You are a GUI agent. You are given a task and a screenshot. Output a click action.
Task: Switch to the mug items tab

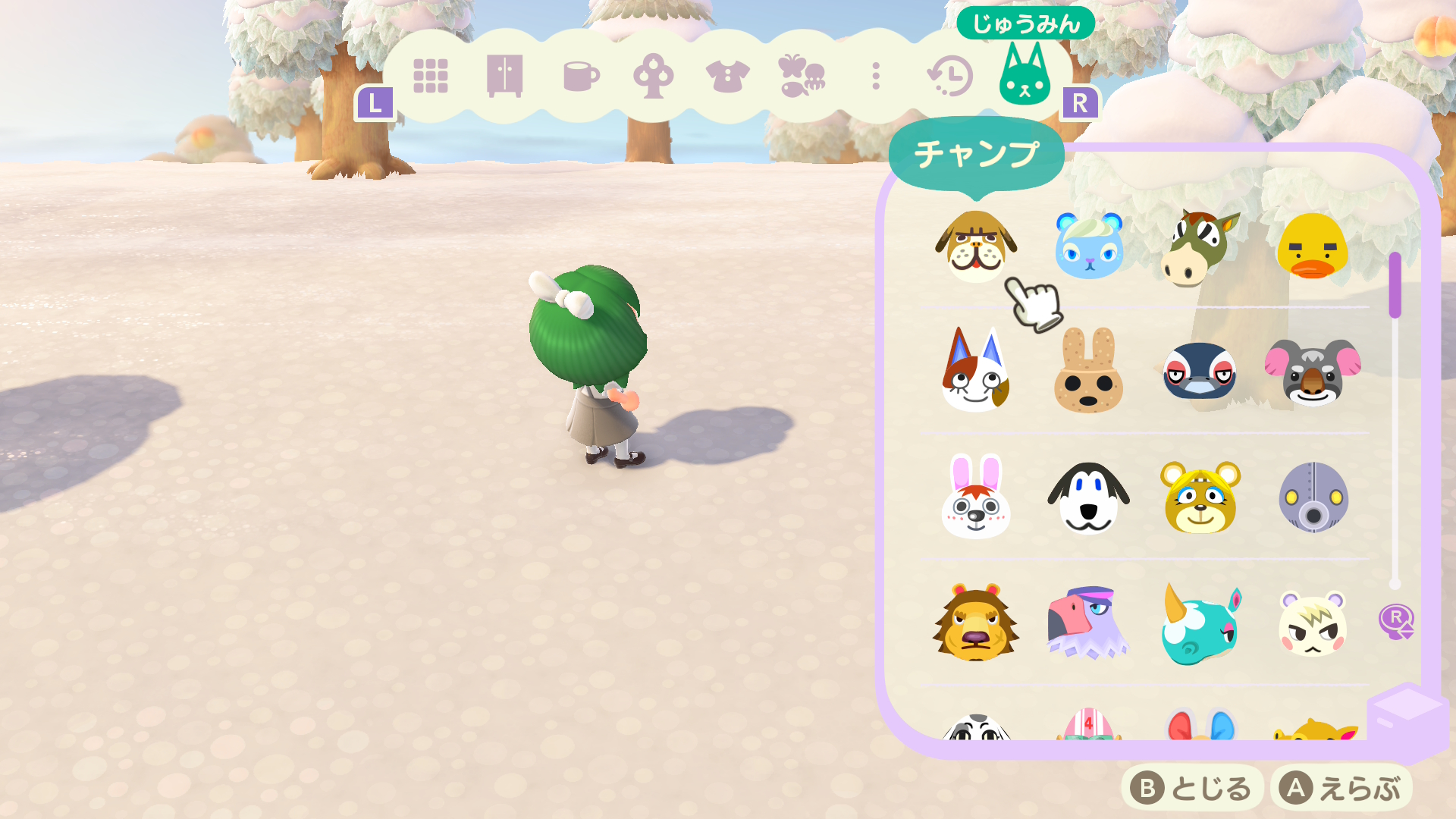[x=580, y=77]
